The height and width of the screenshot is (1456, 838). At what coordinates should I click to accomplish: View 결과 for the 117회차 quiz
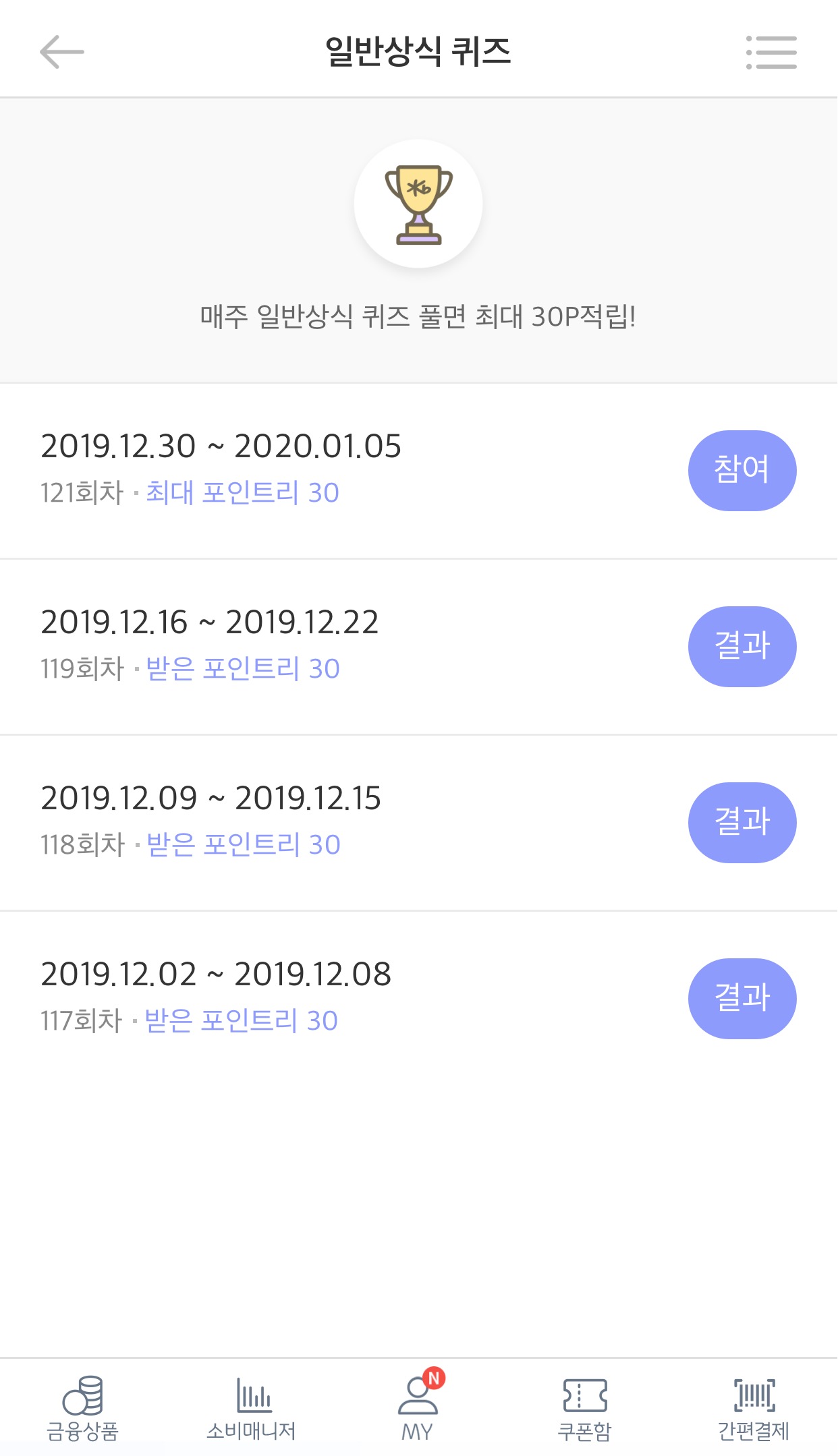pyautogui.click(x=742, y=998)
